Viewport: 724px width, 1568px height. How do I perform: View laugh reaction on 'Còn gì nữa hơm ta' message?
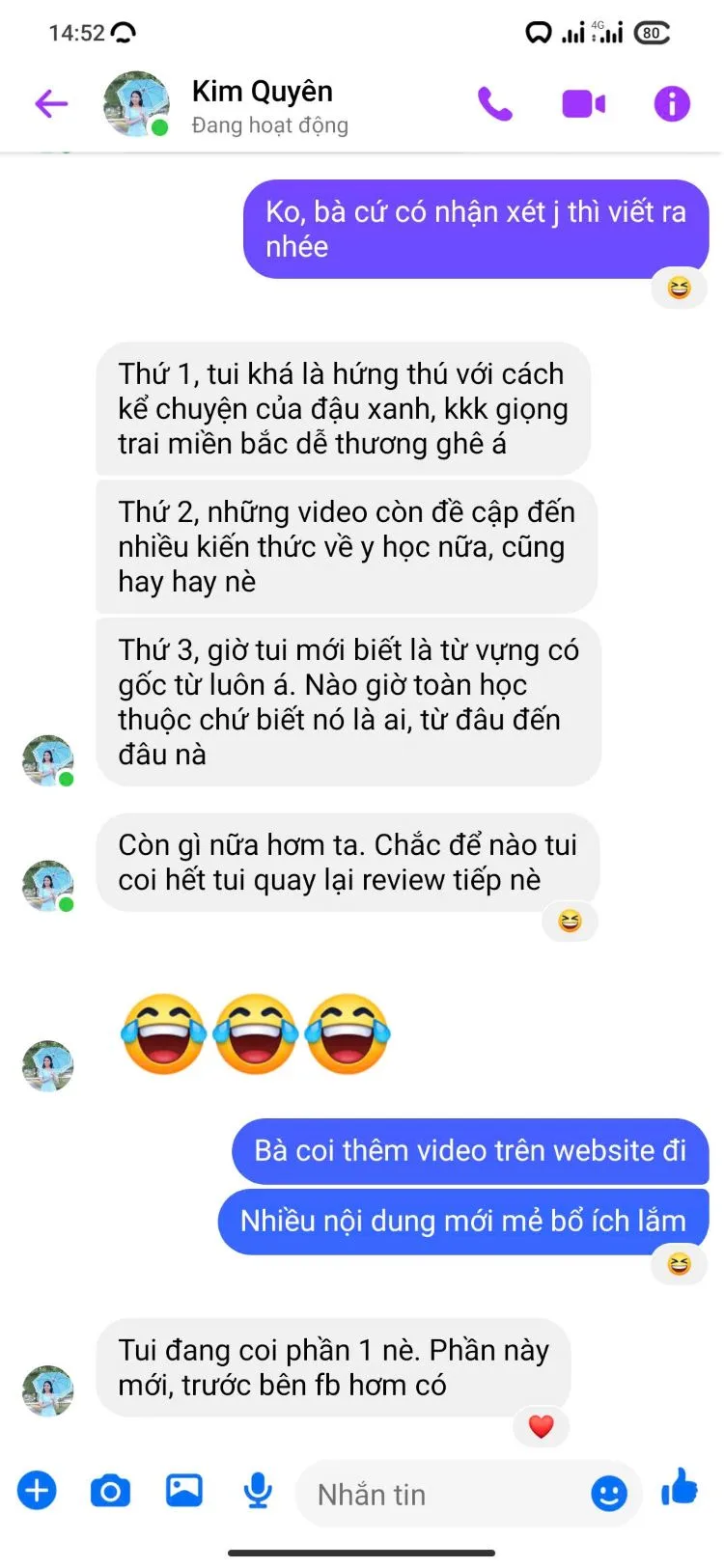click(570, 922)
